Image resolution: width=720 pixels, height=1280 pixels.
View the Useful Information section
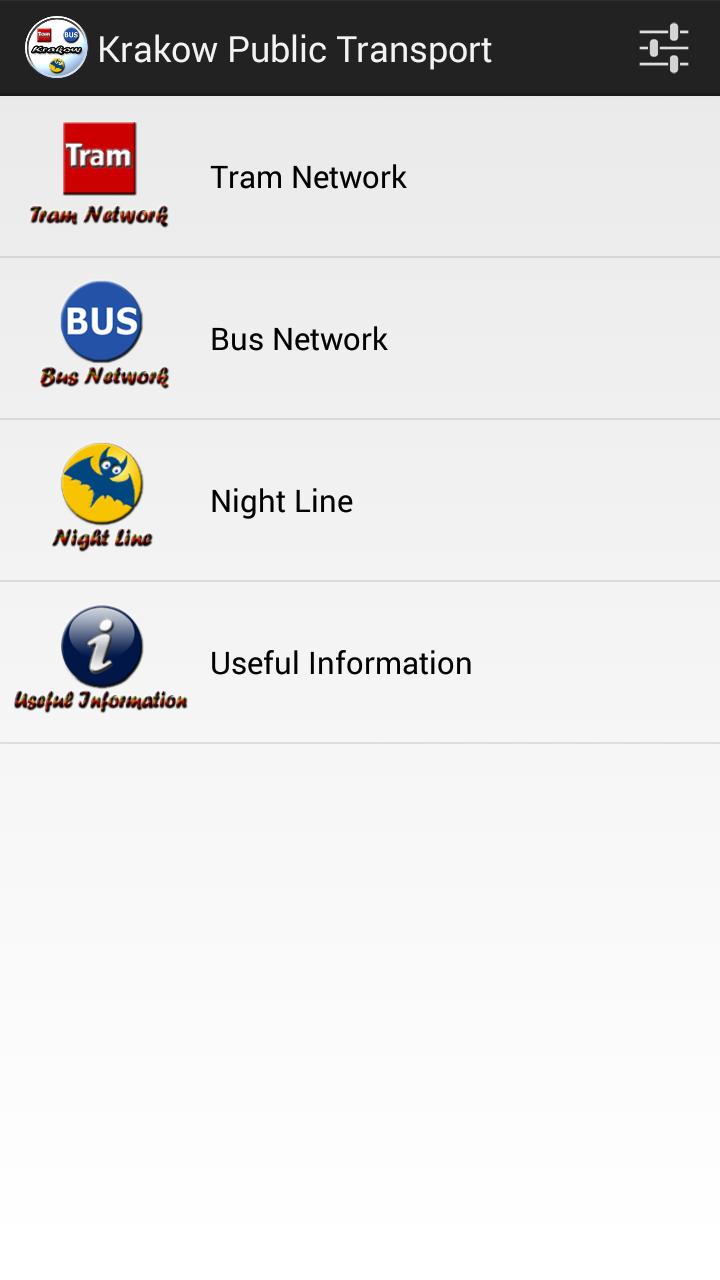(x=360, y=661)
